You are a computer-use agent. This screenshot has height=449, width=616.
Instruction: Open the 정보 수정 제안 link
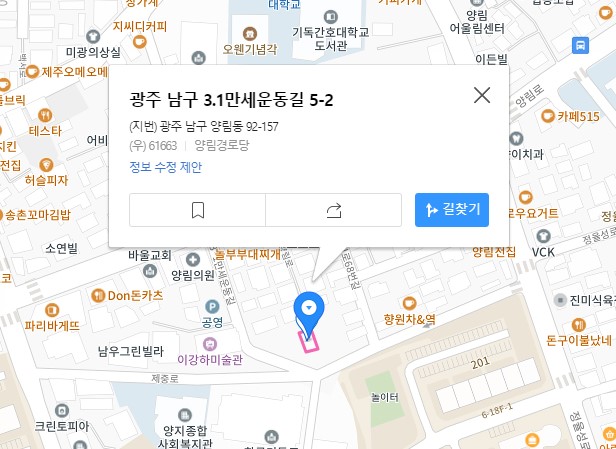165,167
